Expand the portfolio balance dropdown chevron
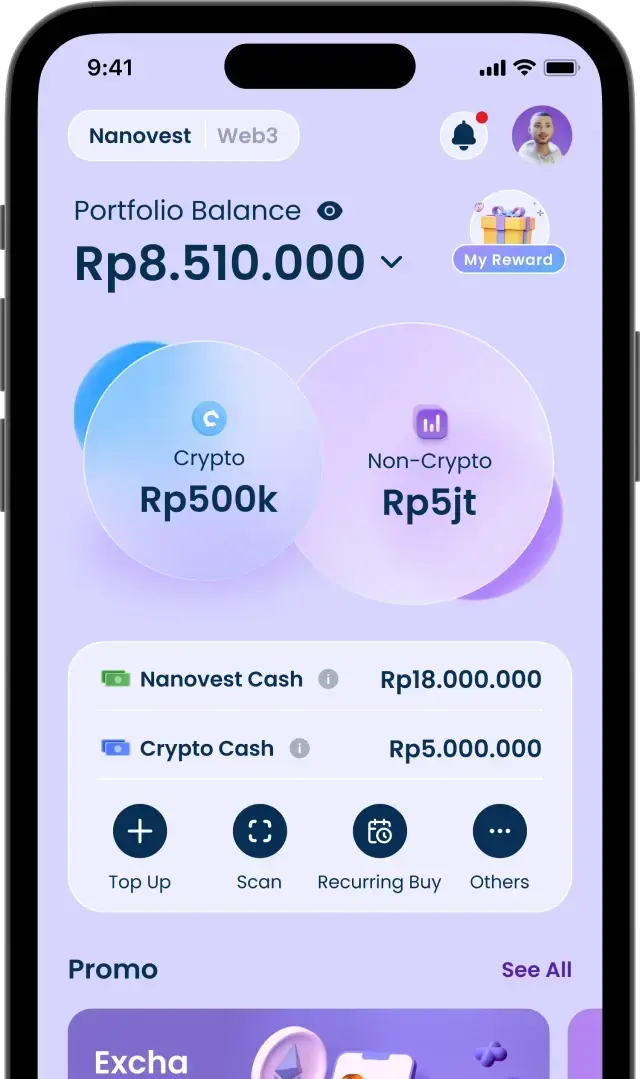Screen dimensions: 640x1079 coord(391,263)
